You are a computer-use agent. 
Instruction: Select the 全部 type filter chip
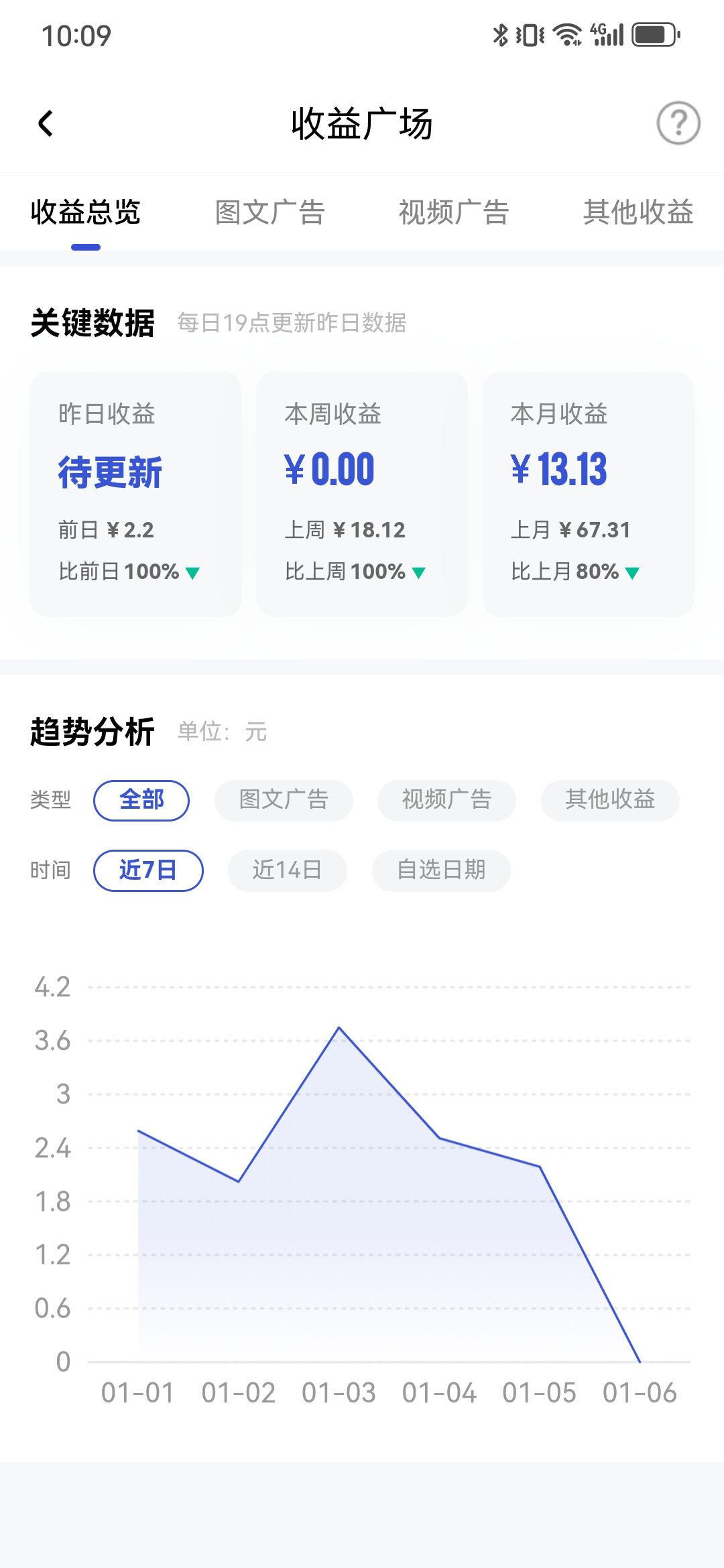click(141, 801)
